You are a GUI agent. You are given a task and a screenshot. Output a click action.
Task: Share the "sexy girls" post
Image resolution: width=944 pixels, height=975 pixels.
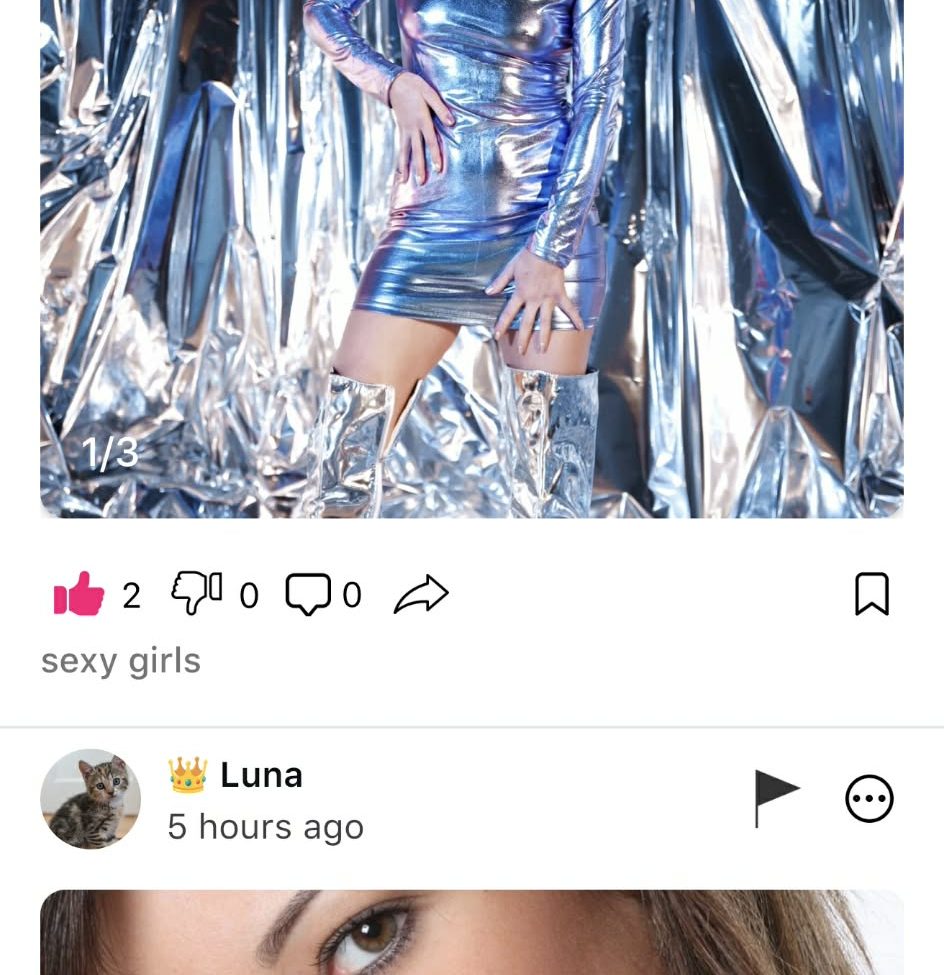coord(421,595)
